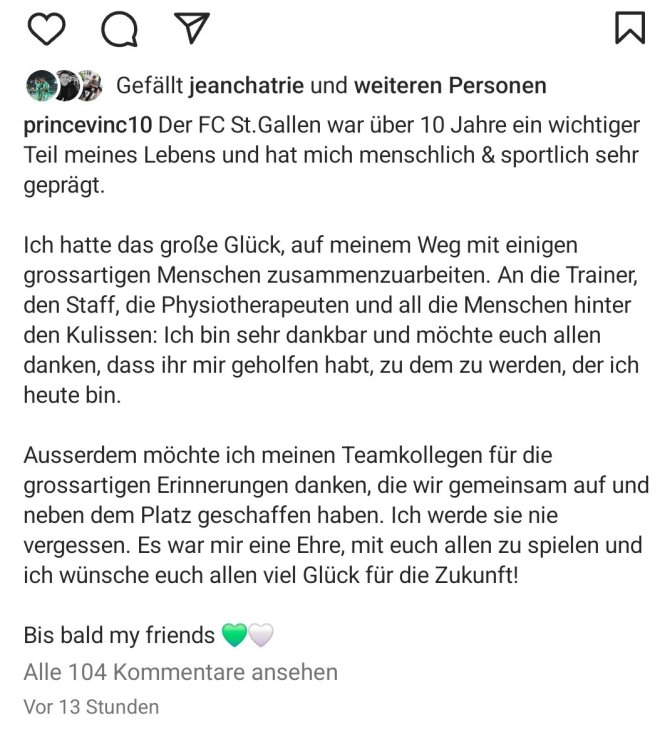Tap Alle 104 Kommentare ansehen
Image resolution: width=660 pixels, height=750 pixels.
pyautogui.click(x=181, y=672)
